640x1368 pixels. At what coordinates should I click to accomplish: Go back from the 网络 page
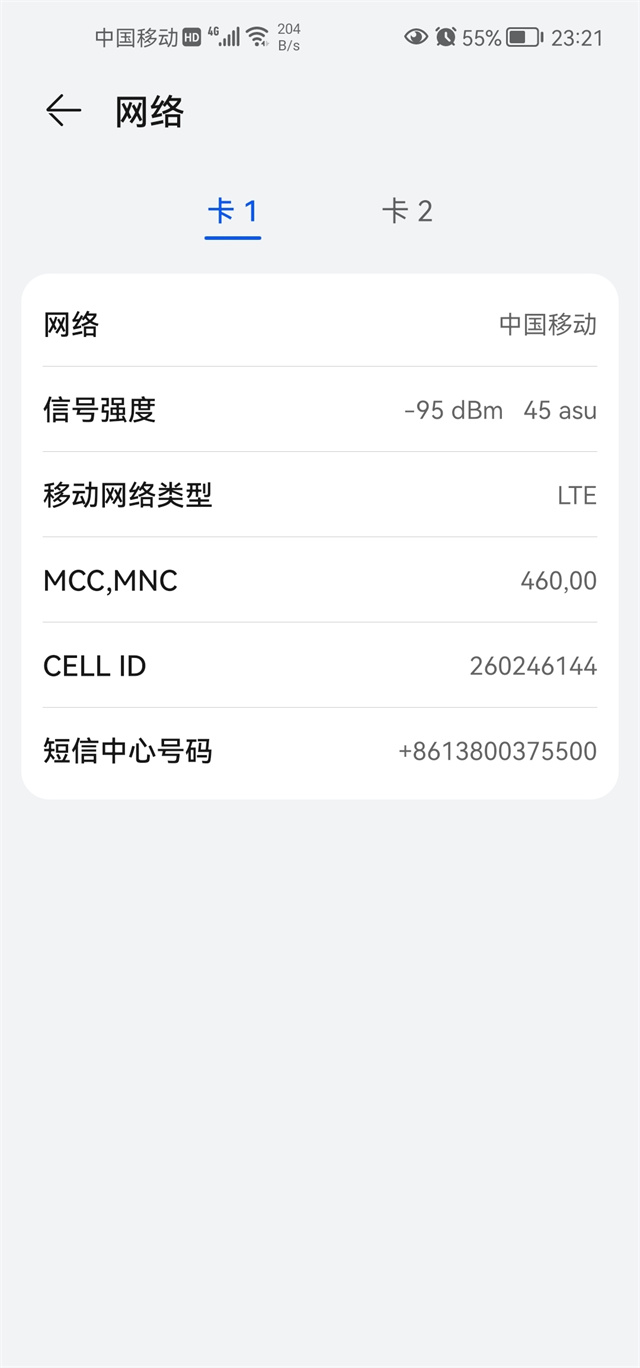(x=63, y=111)
